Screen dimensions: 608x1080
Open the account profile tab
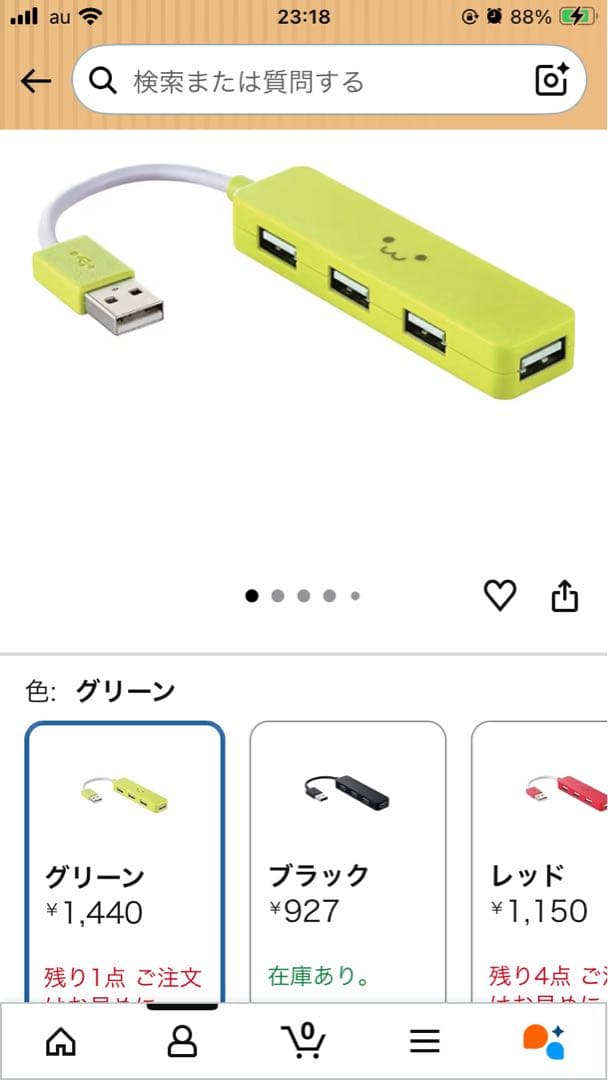coord(182,1041)
